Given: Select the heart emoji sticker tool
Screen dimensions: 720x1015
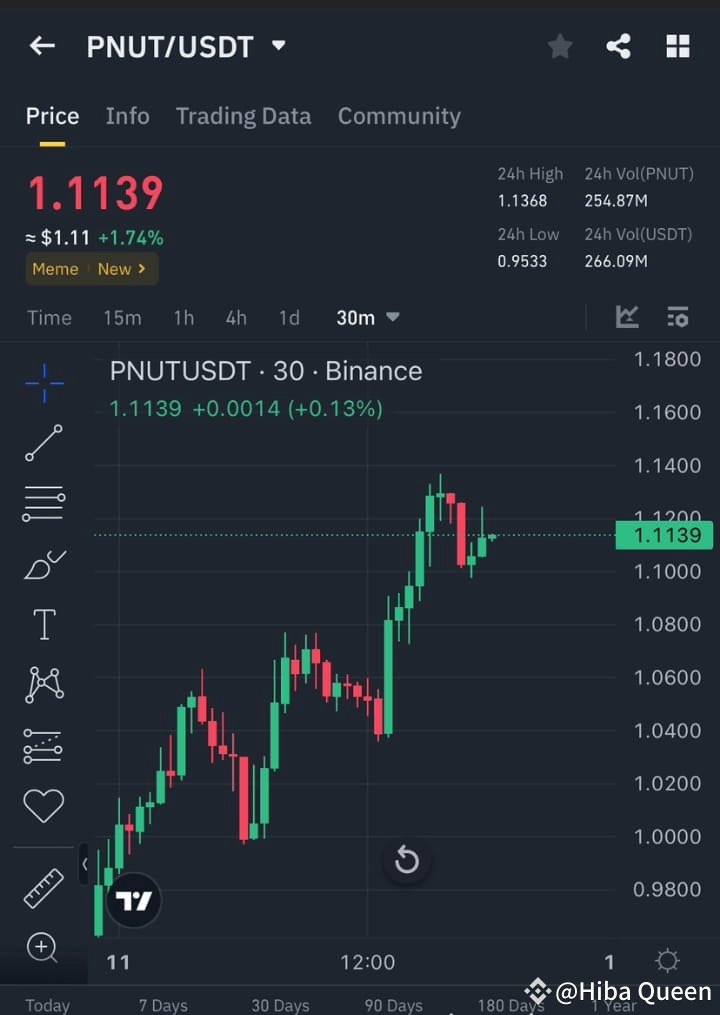Looking at the screenshot, I should [x=43, y=805].
